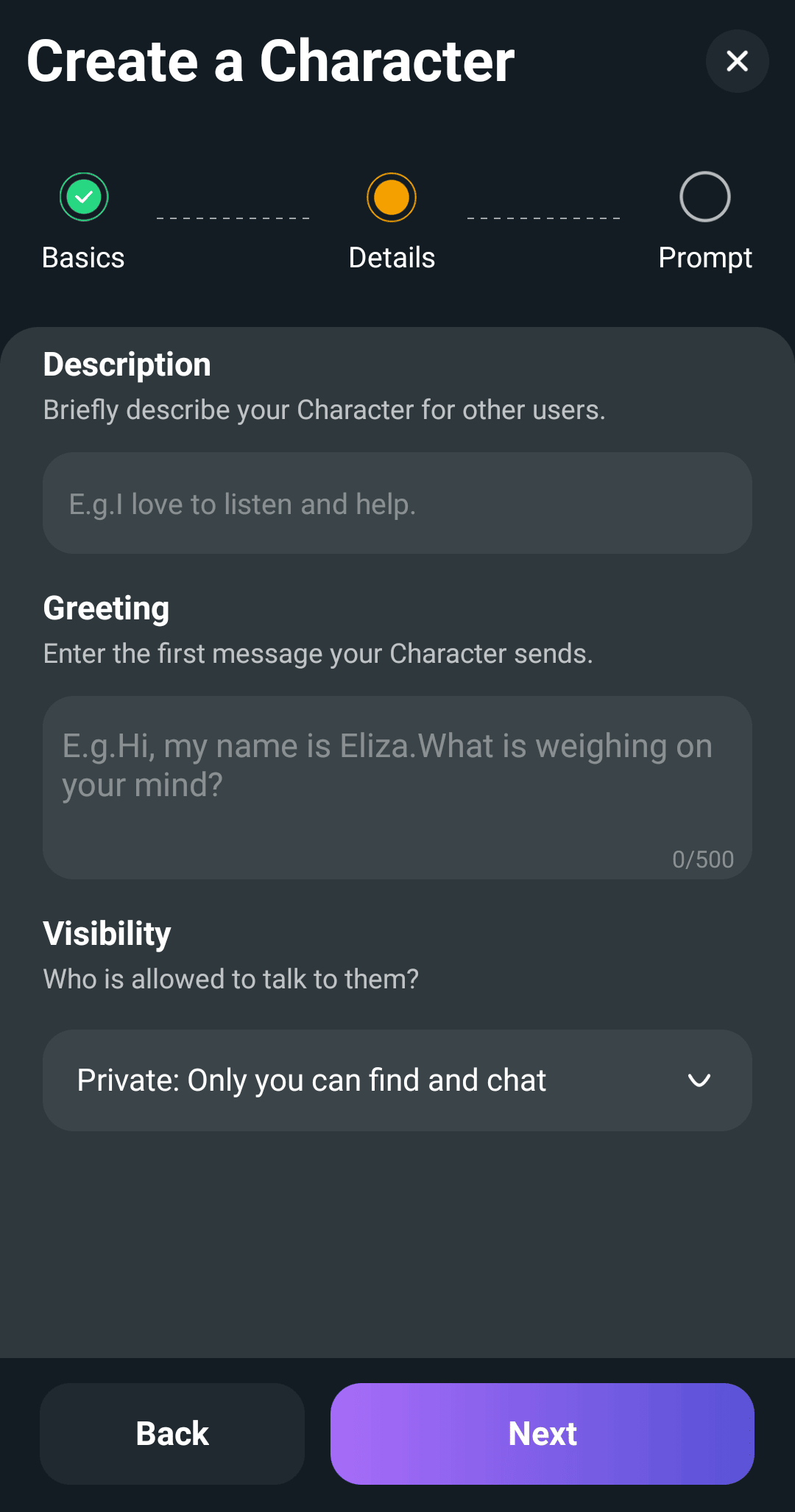Click the 0/500 character counter
Screen dimensions: 795x1512
(x=702, y=859)
